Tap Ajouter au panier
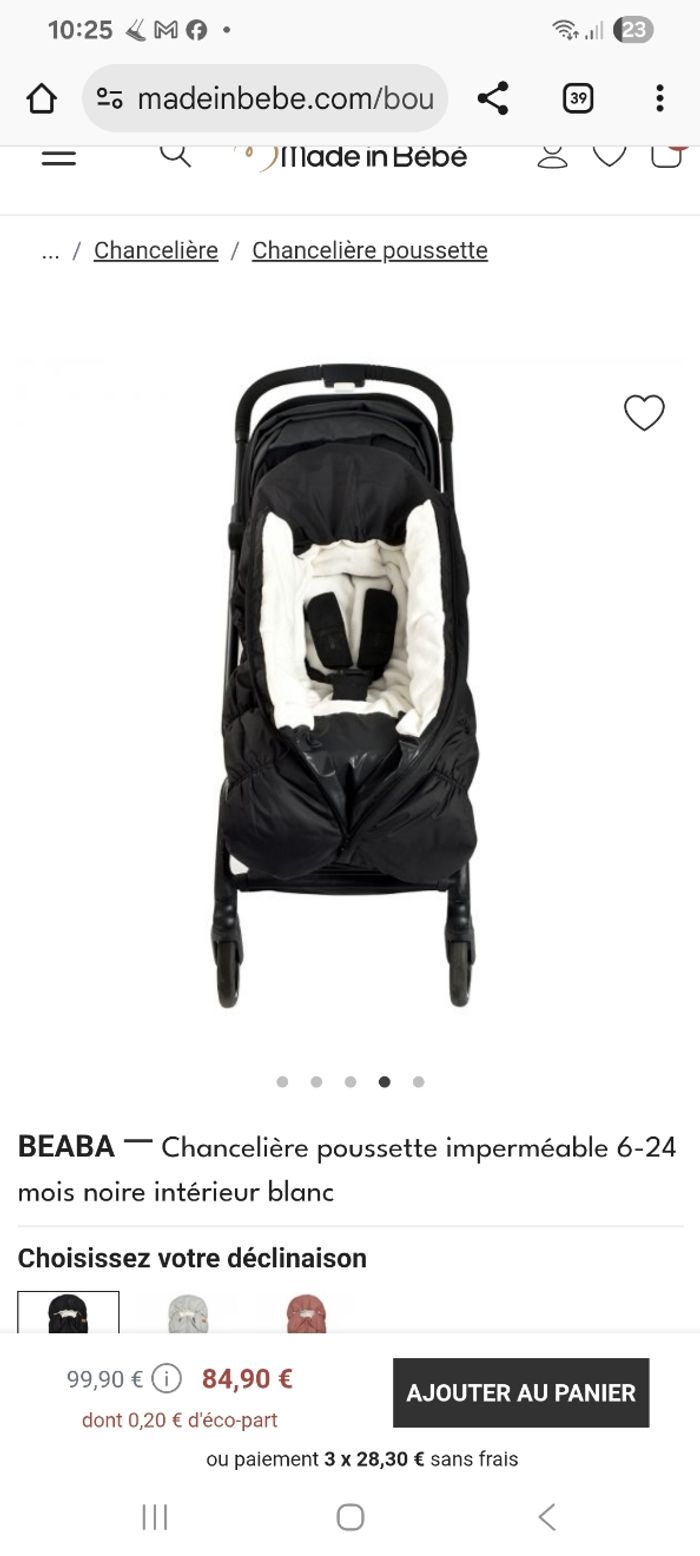This screenshot has width=700, height=1556. [521, 1392]
